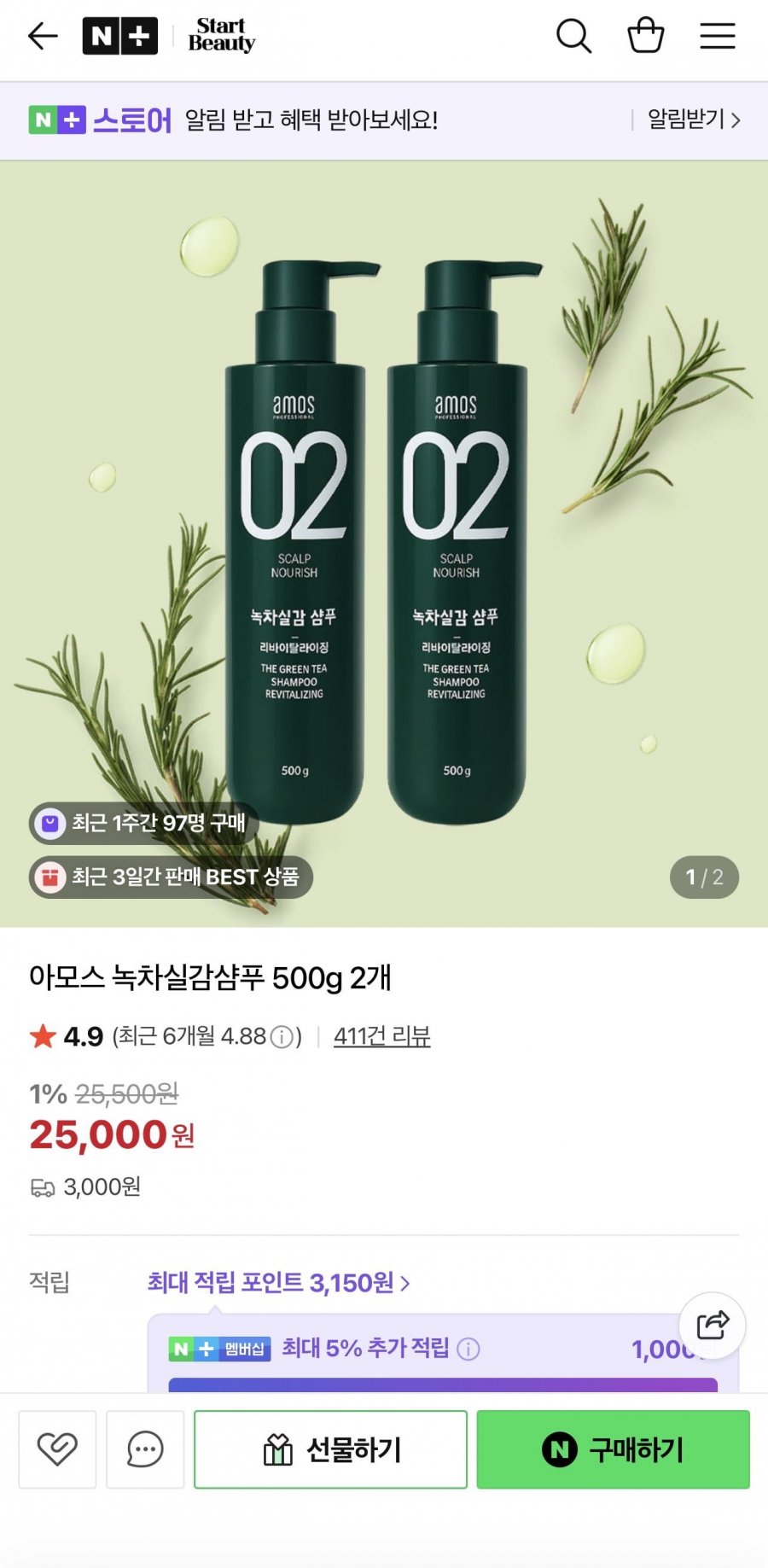The width and height of the screenshot is (768, 1568).
Task: Tap 선물하기 to gift this item
Action: pyautogui.click(x=330, y=1449)
